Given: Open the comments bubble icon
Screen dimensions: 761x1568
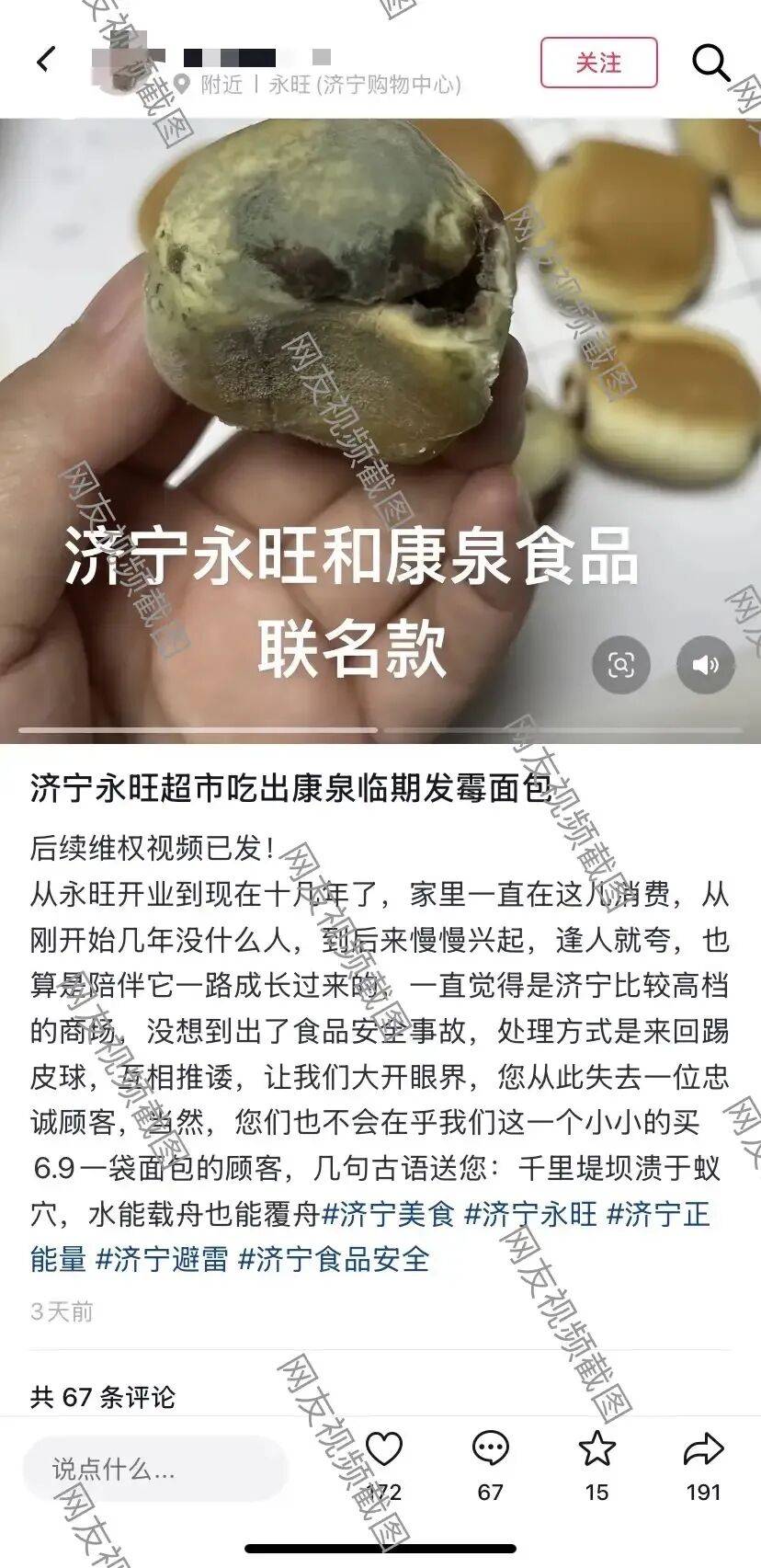Looking at the screenshot, I should coord(490,1450).
